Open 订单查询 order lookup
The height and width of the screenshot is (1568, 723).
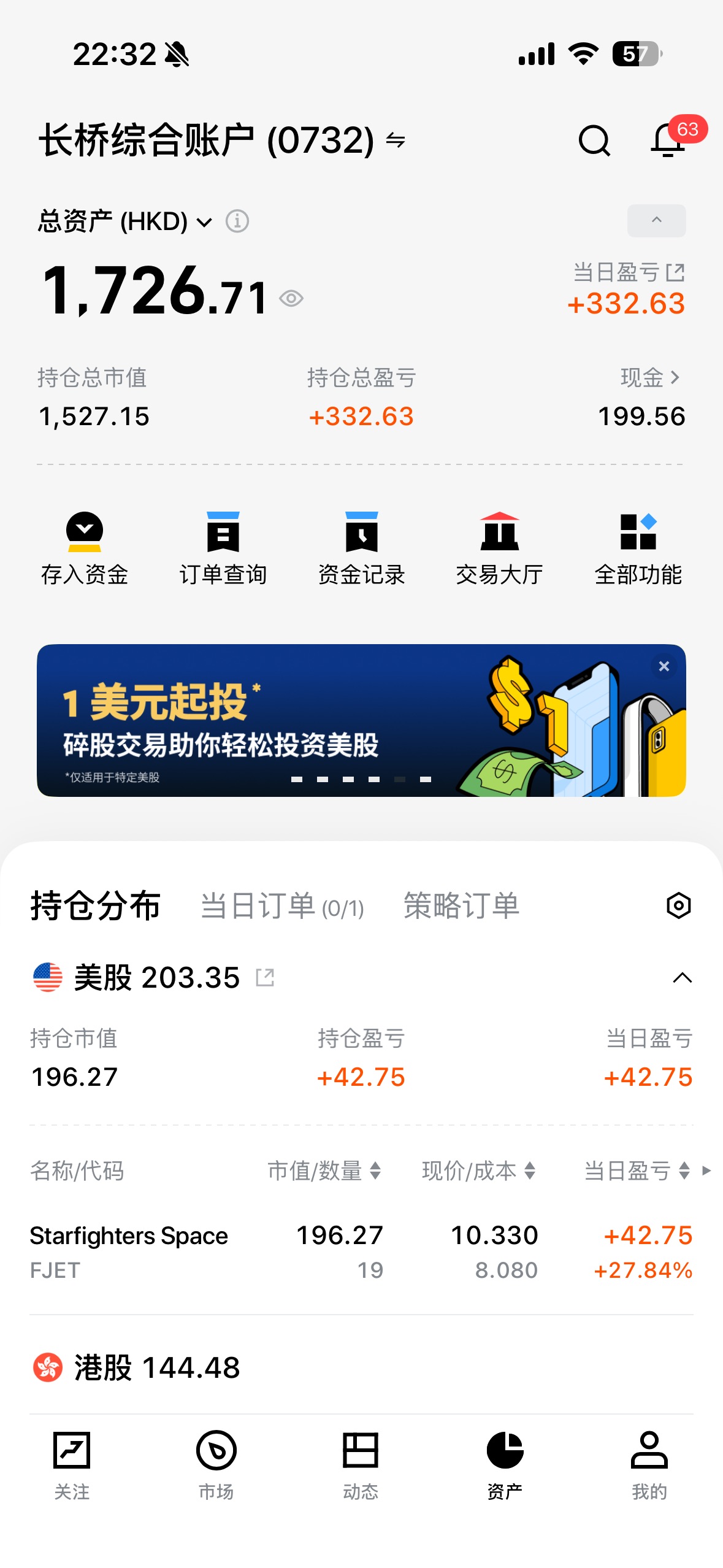223,548
